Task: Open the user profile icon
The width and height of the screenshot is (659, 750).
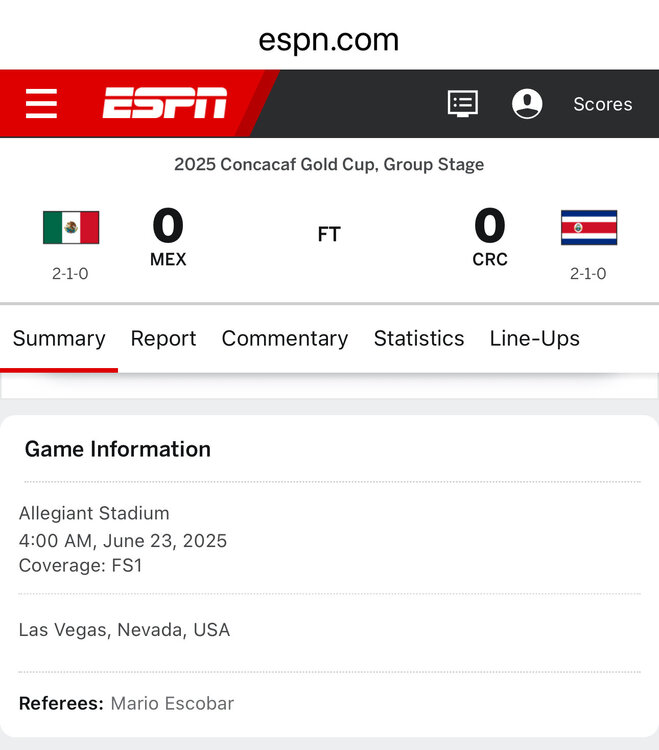Action: click(x=527, y=104)
